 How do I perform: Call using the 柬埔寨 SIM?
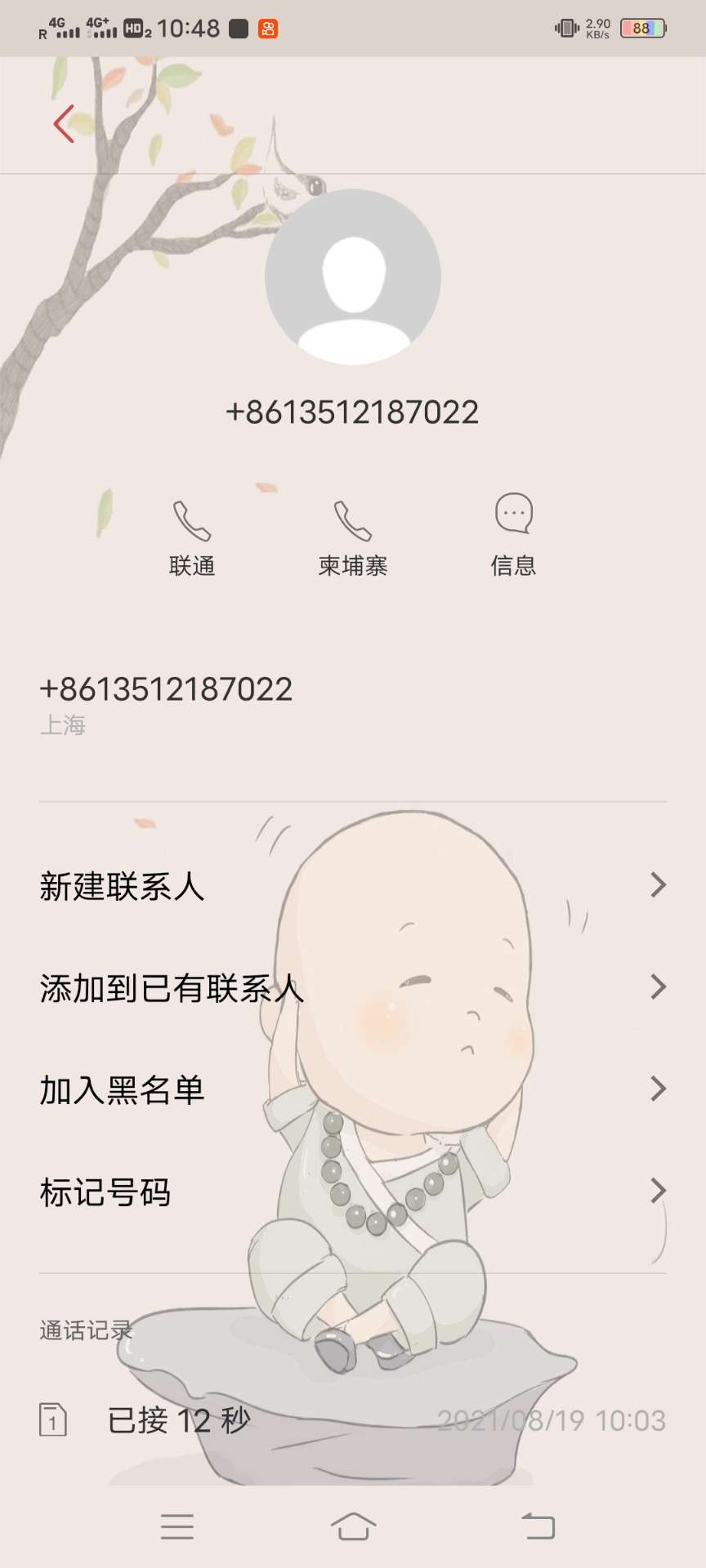(x=353, y=534)
